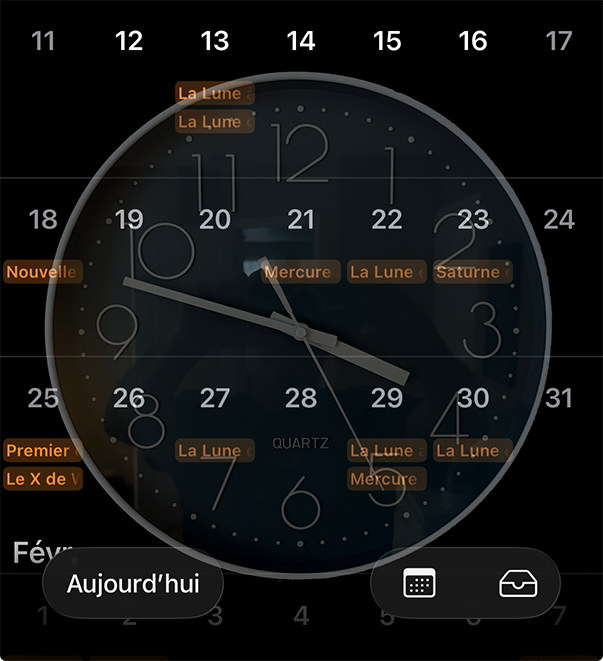Open the La Lune event on the 30th
The height and width of the screenshot is (661, 603).
(472, 451)
